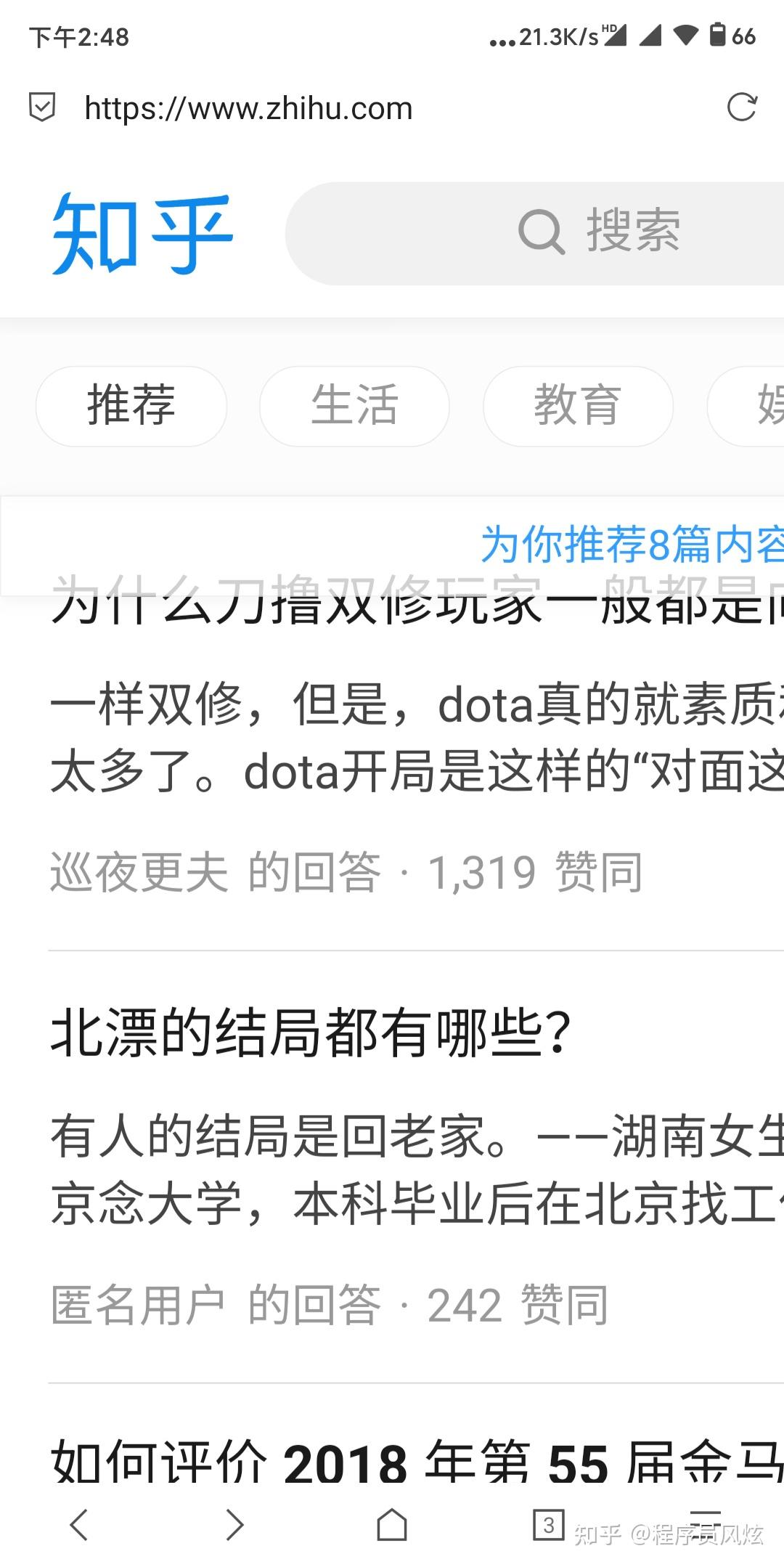Open the site security shield icon
The height and width of the screenshot is (1567, 784).
click(x=42, y=107)
